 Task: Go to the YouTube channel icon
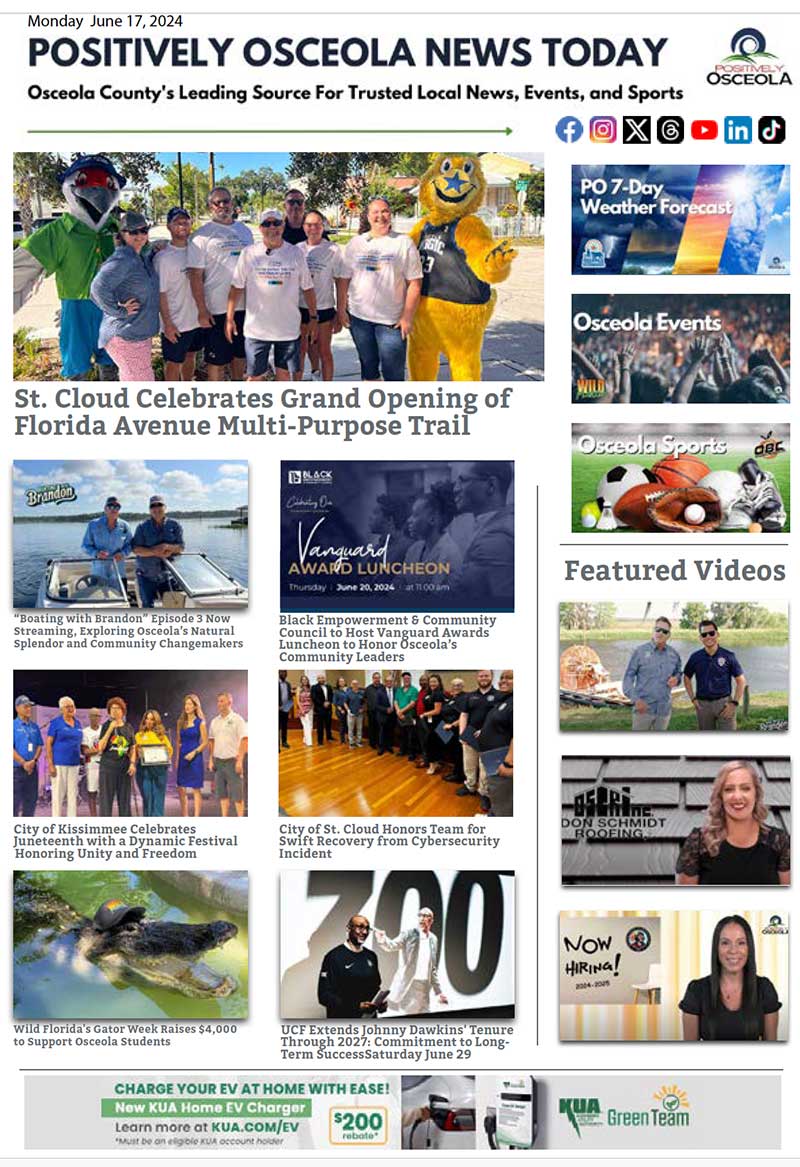click(x=704, y=130)
